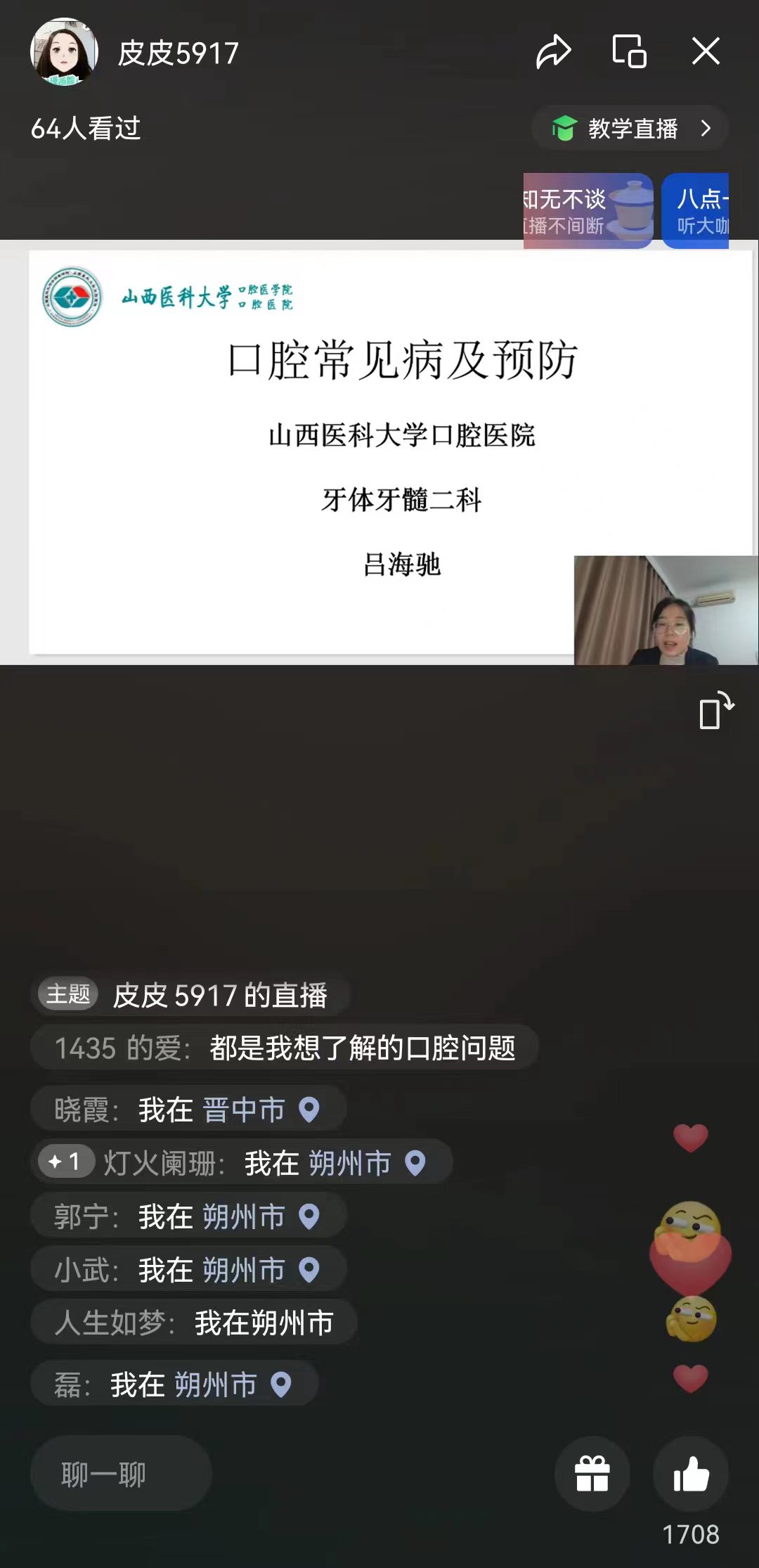Rotate the video to landscape
This screenshot has height=1568, width=759.
coord(716,711)
